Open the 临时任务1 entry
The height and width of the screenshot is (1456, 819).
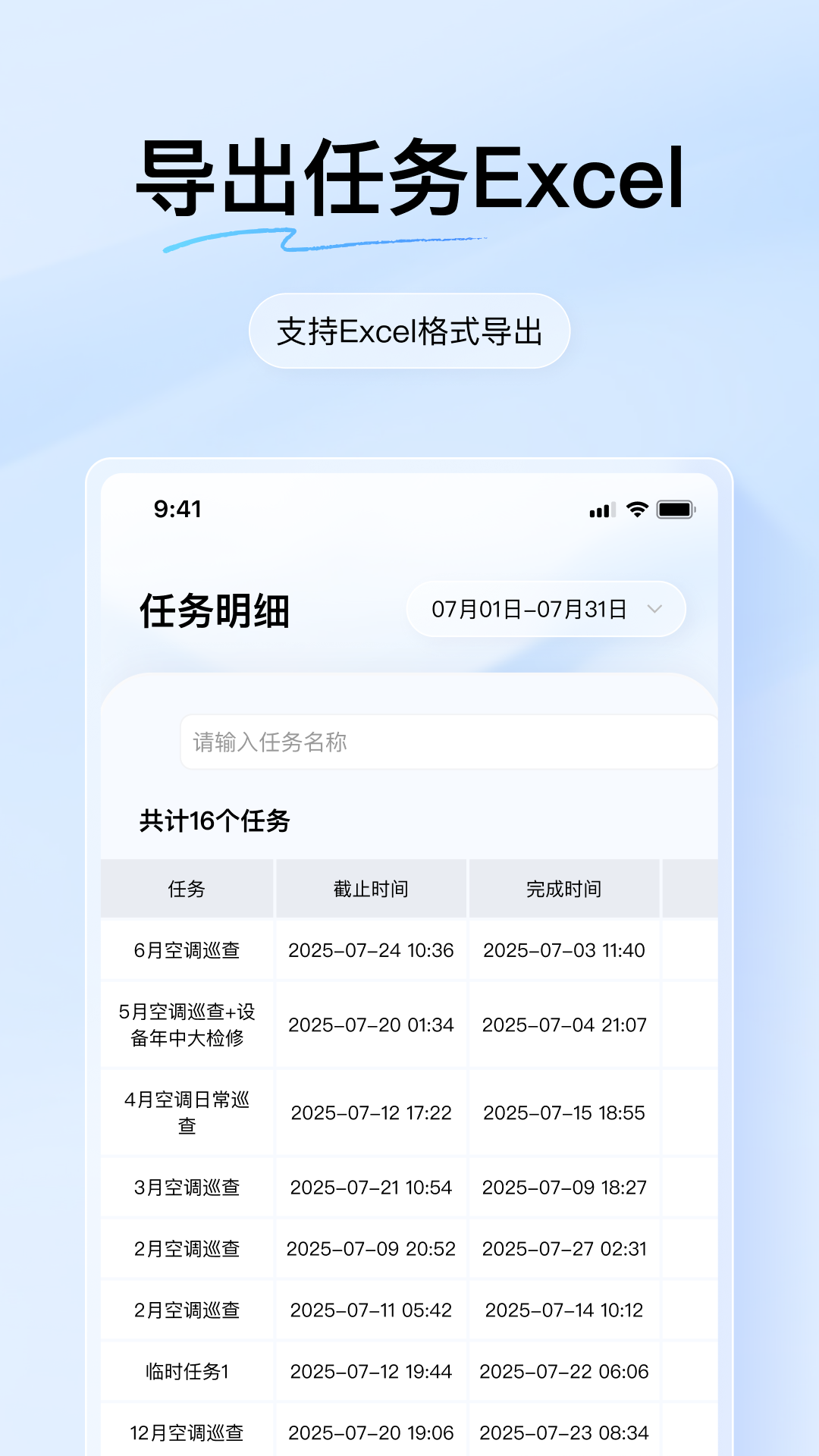(x=186, y=1371)
